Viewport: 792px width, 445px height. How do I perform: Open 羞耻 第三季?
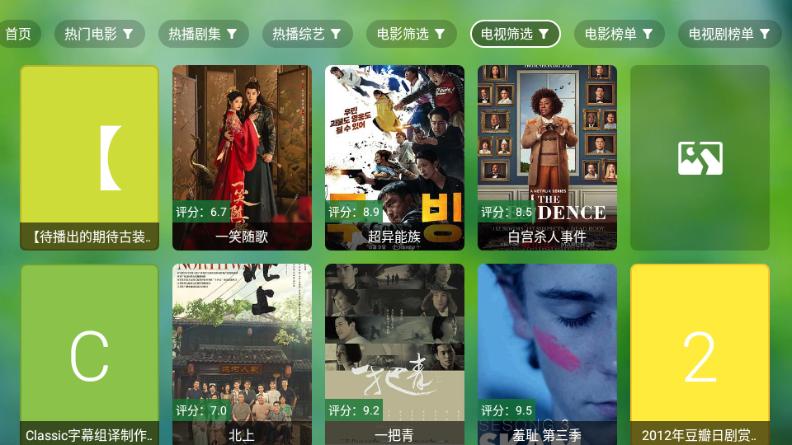547,355
